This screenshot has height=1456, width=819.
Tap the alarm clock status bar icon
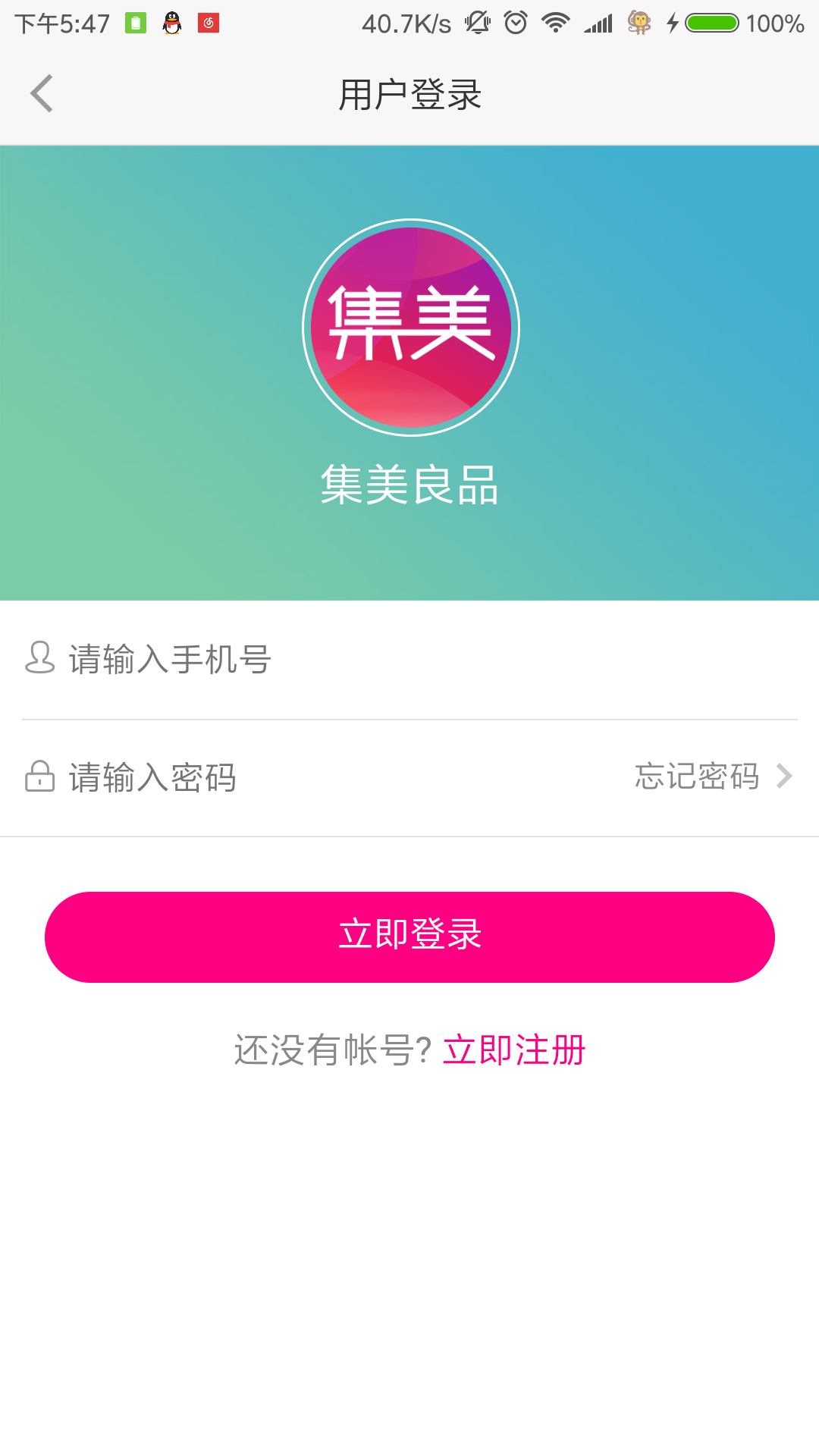[x=515, y=23]
